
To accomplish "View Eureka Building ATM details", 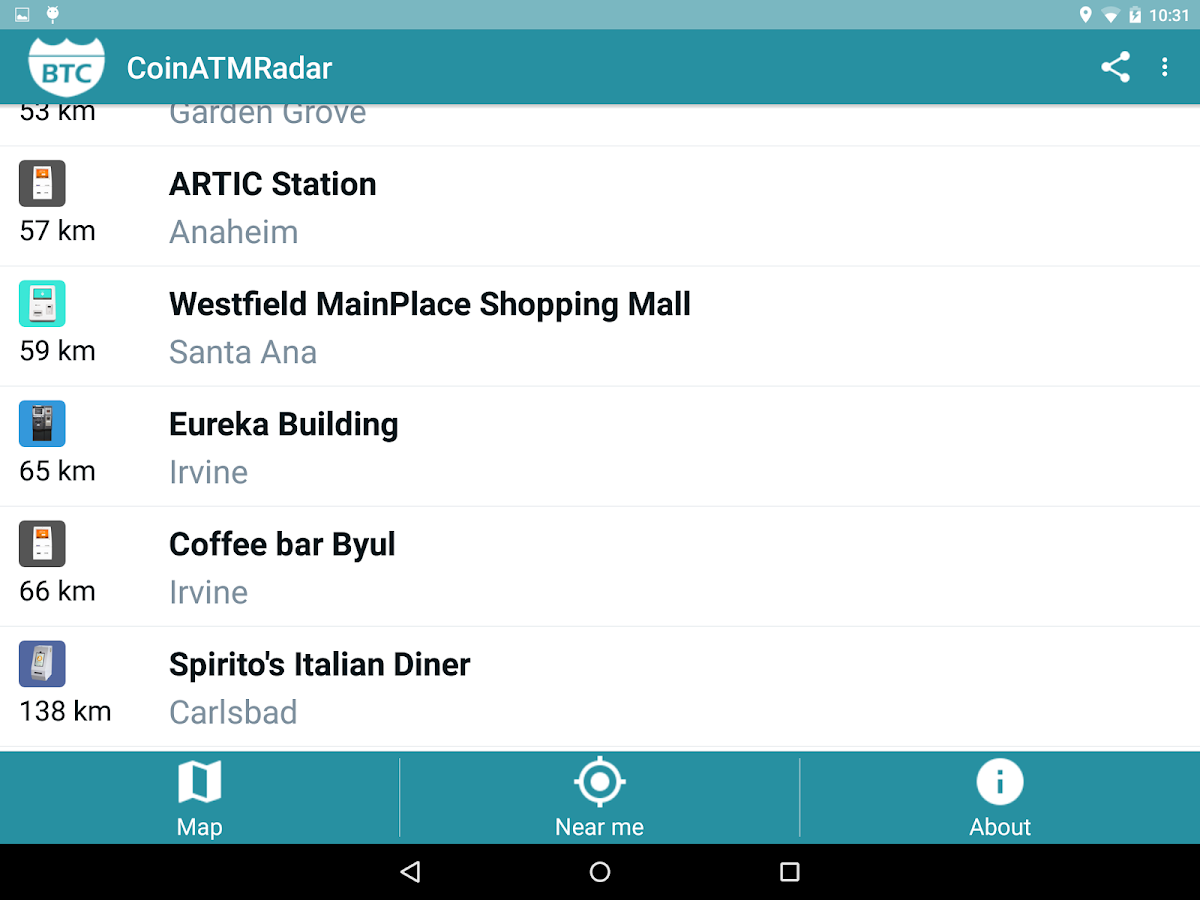I will pos(600,447).
